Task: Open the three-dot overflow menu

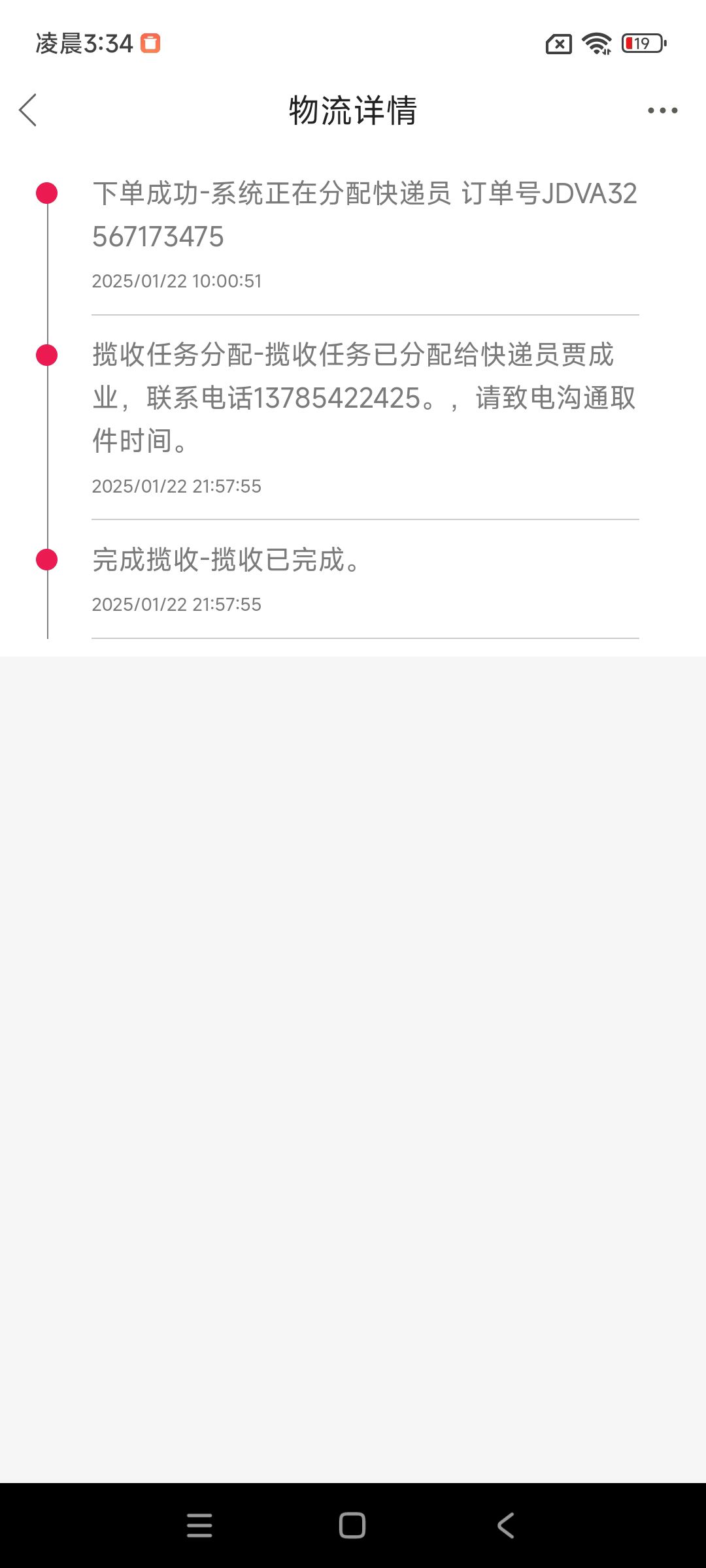Action: pyautogui.click(x=662, y=110)
